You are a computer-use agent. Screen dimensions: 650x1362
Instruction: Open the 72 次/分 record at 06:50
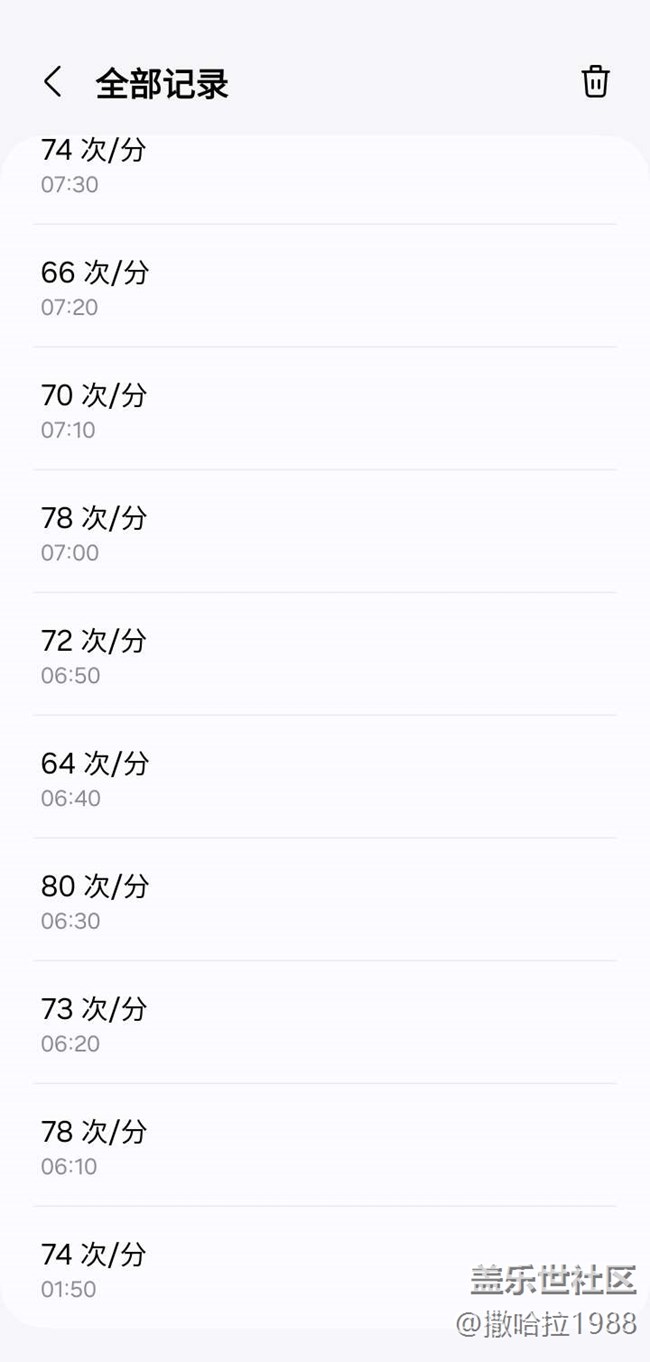324,655
